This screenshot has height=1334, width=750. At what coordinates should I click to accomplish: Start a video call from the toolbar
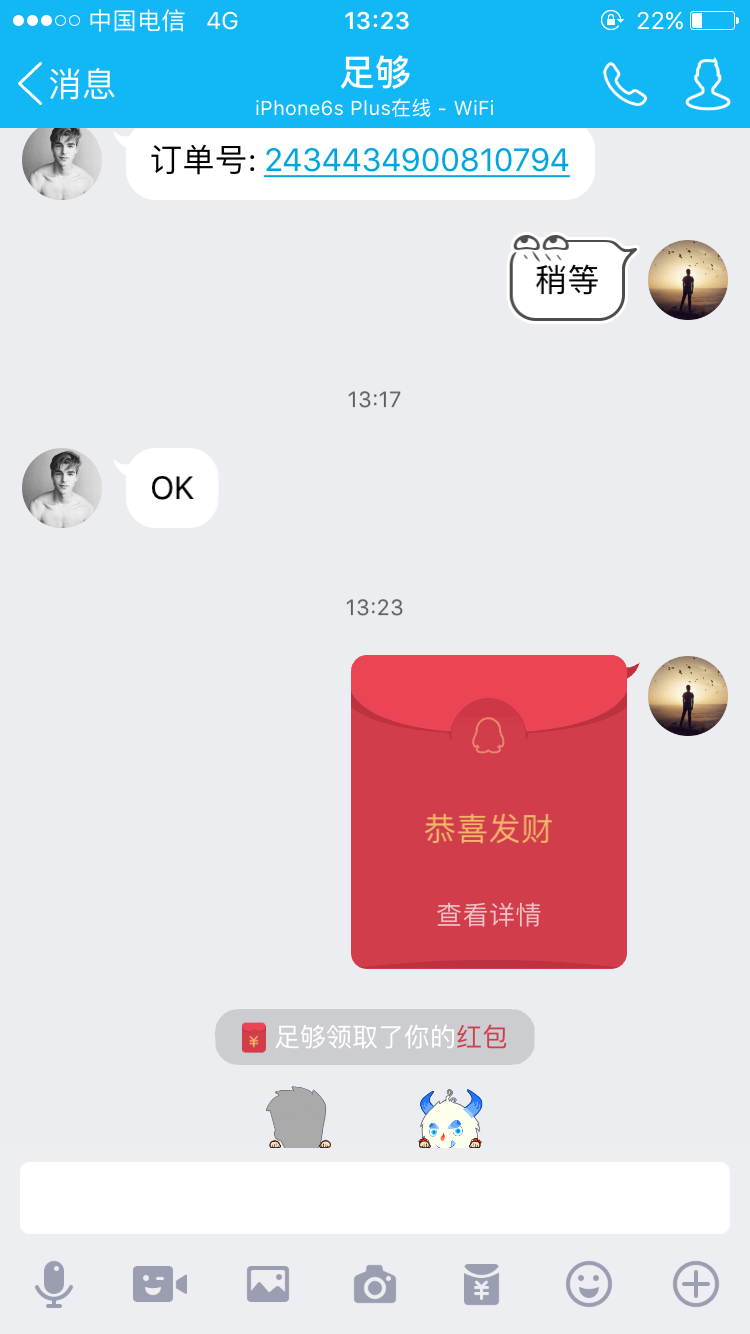(160, 1284)
